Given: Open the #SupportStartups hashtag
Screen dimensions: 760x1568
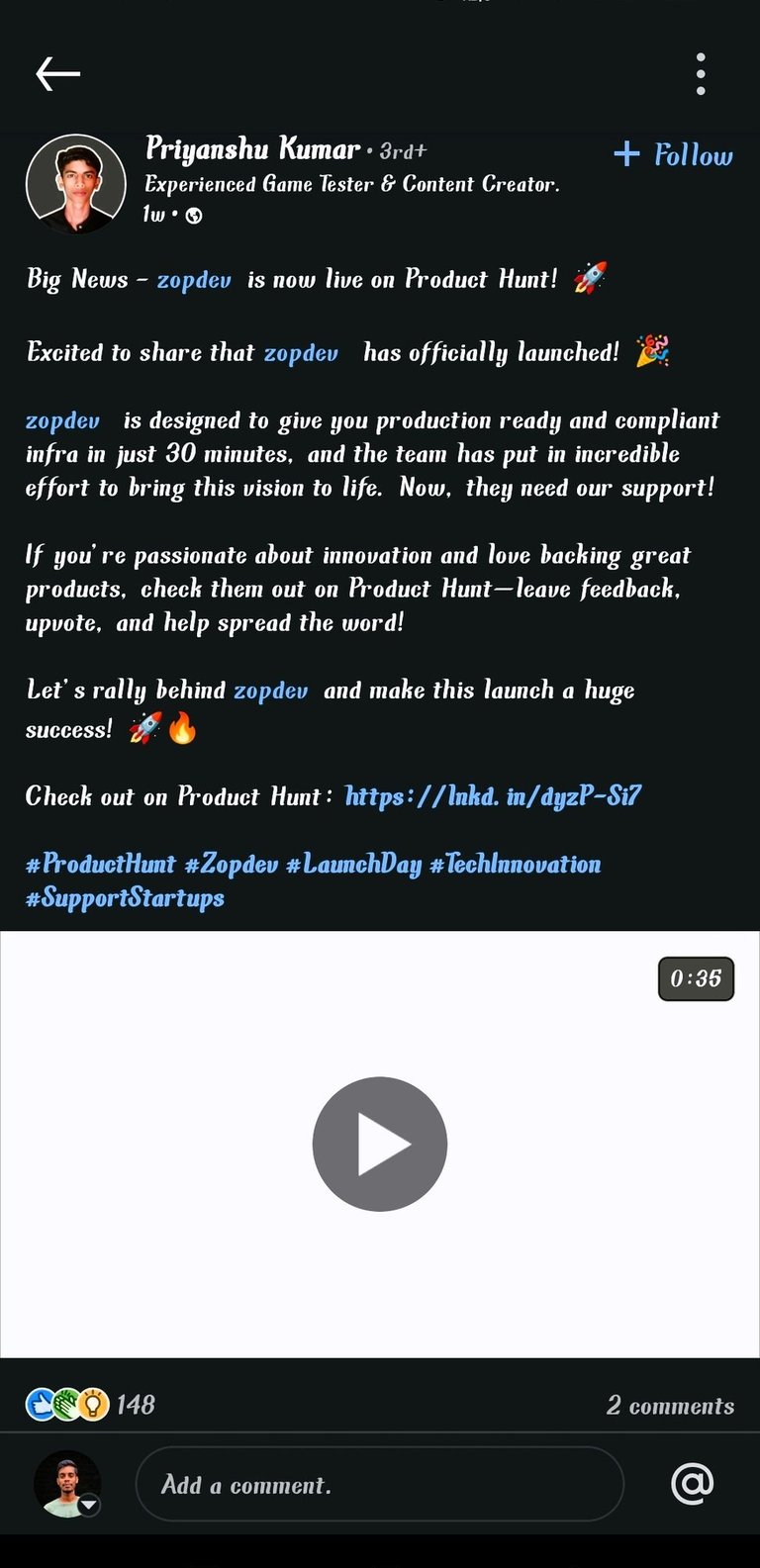Looking at the screenshot, I should point(125,898).
